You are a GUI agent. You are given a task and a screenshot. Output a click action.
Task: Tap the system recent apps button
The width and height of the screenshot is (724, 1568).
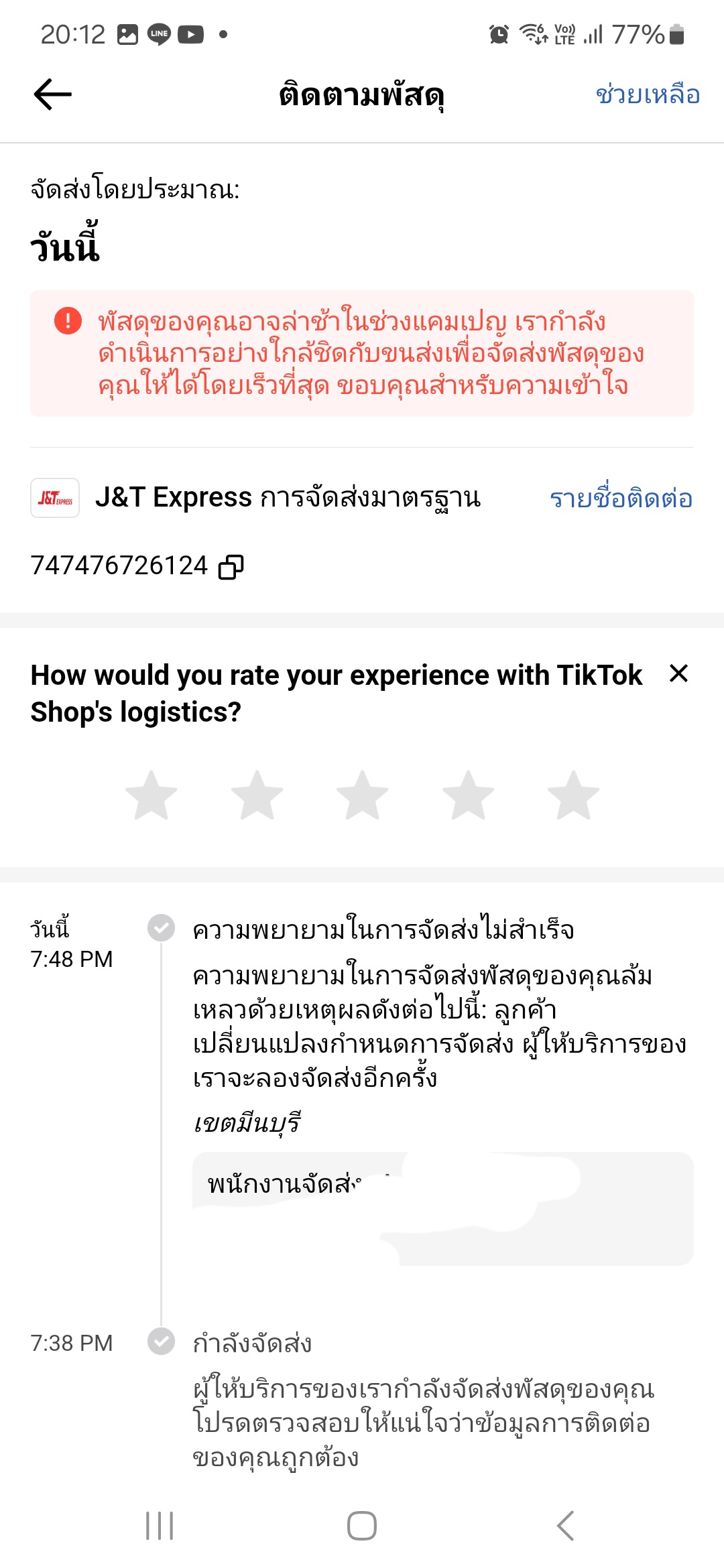point(160,1526)
